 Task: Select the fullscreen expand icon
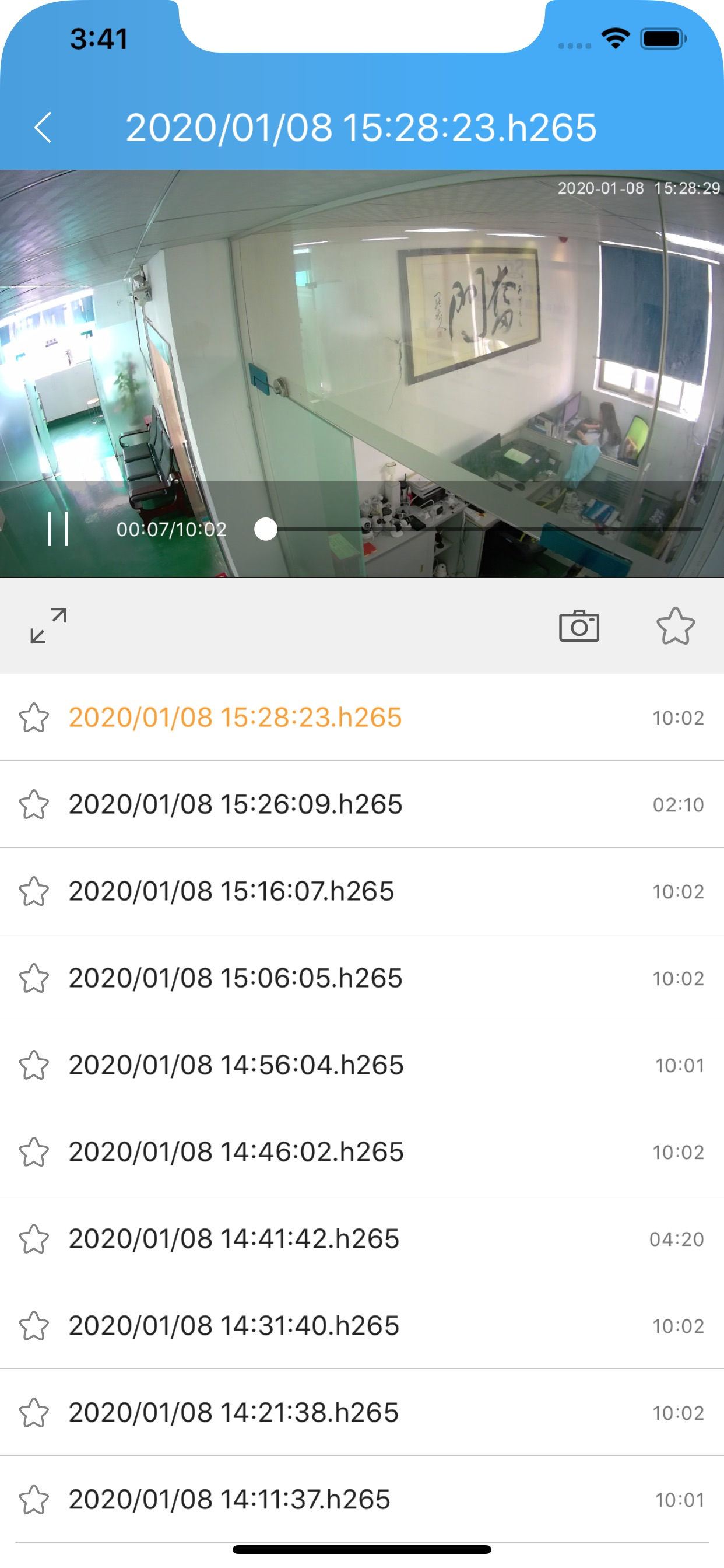click(x=47, y=626)
